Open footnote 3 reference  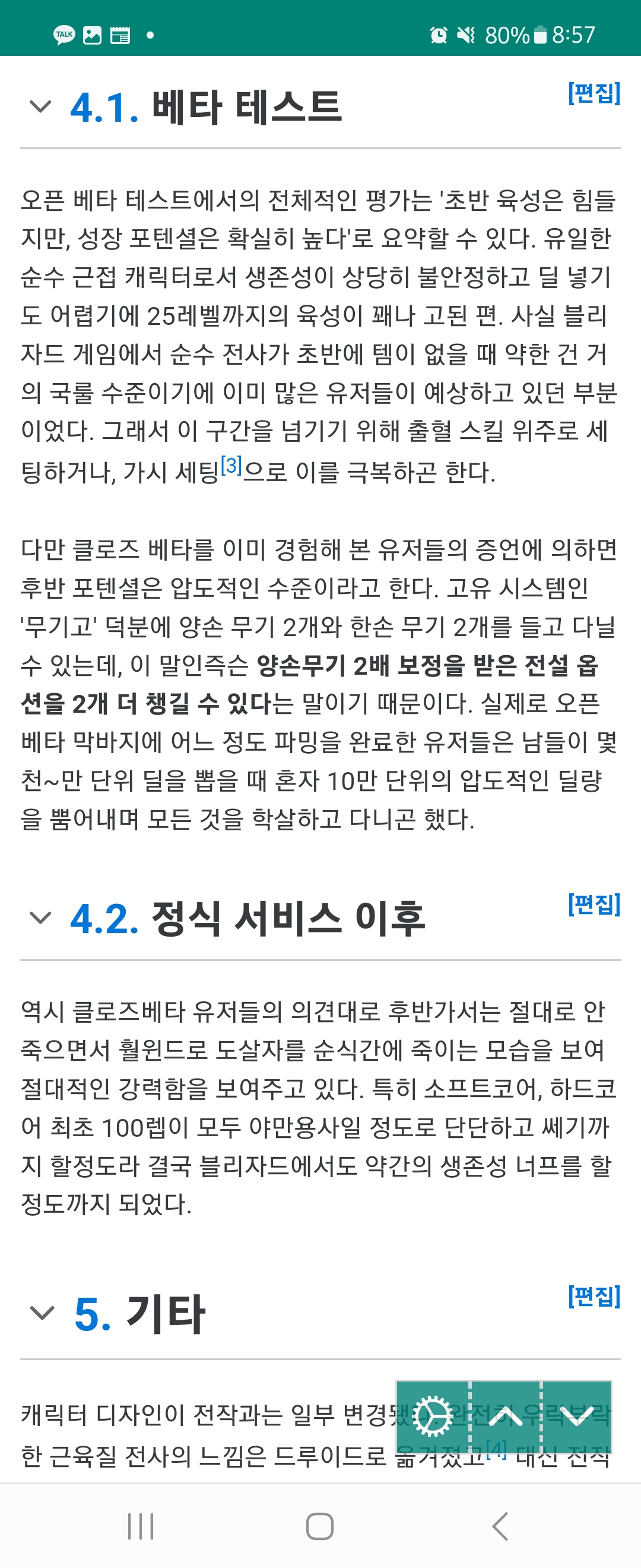click(231, 466)
